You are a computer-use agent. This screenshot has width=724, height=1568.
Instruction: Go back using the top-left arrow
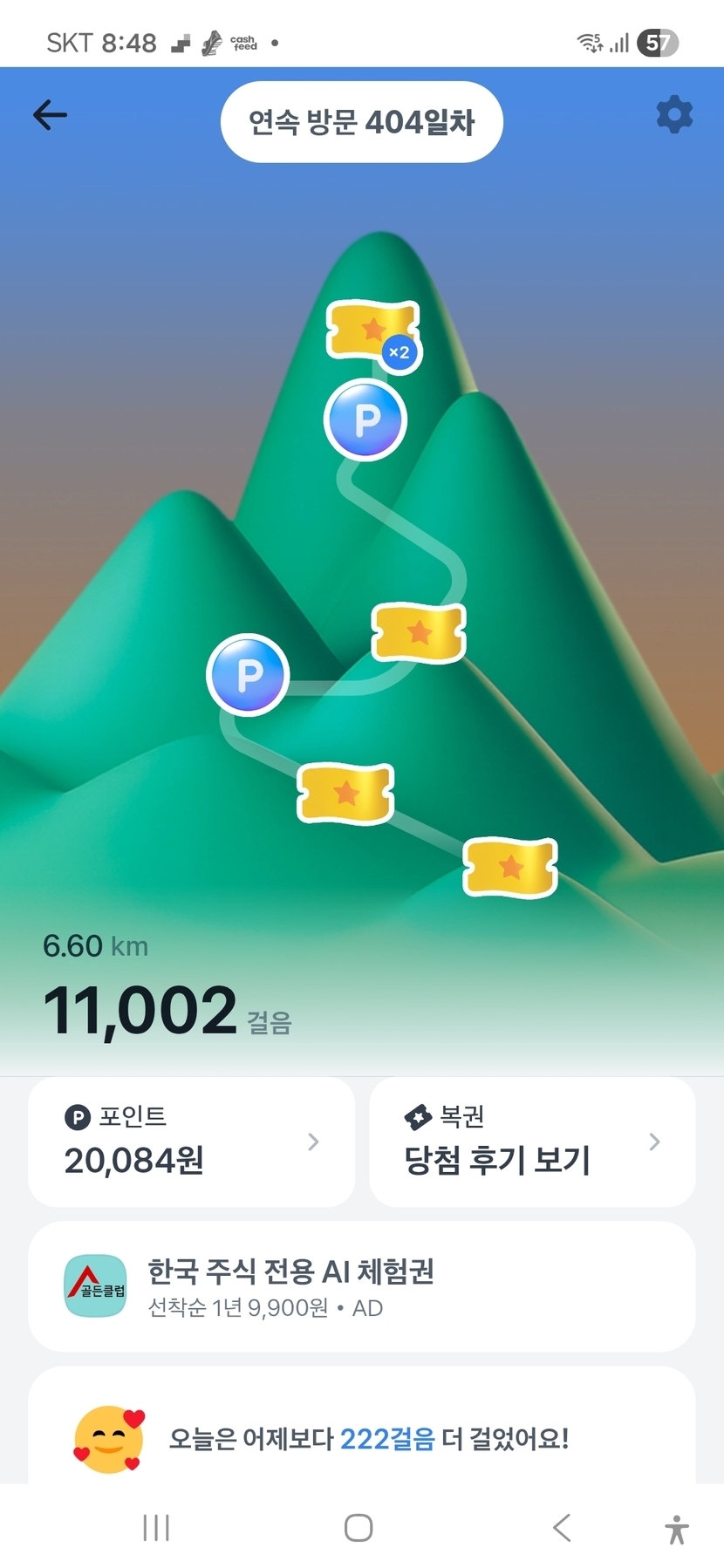pos(50,115)
